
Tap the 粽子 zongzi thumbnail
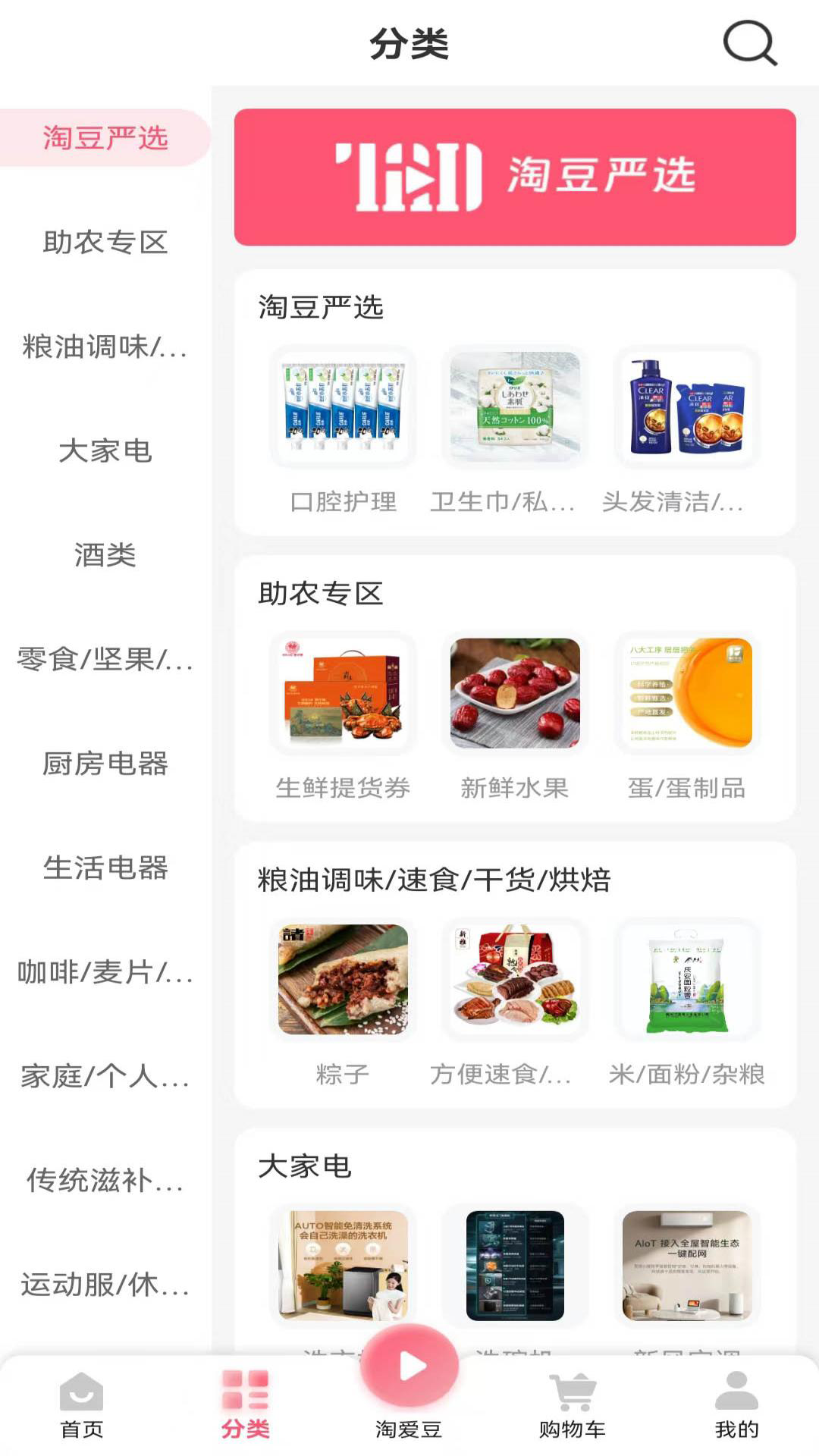(343, 981)
